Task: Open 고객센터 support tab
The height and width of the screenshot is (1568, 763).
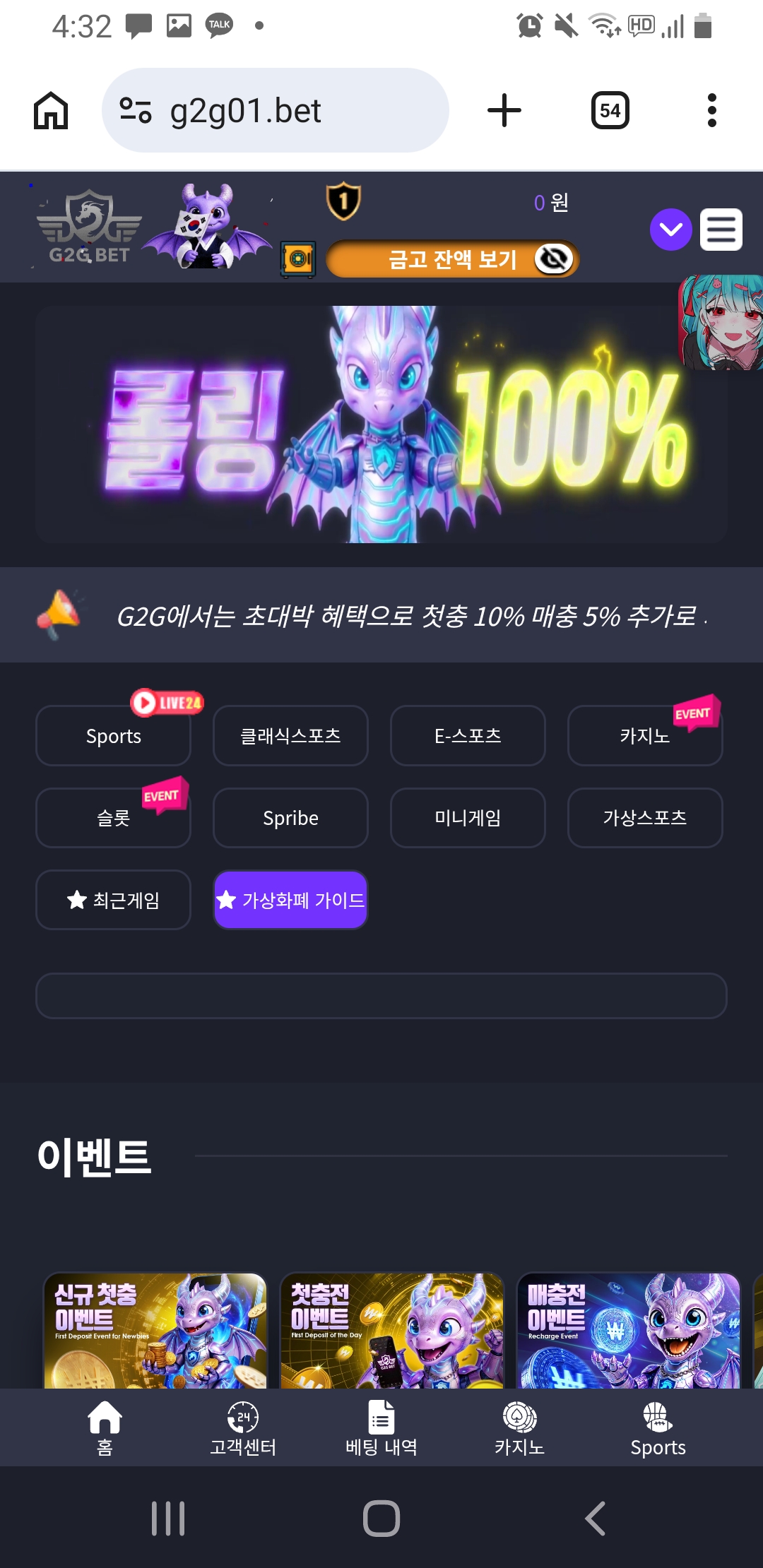Action: click(243, 1428)
